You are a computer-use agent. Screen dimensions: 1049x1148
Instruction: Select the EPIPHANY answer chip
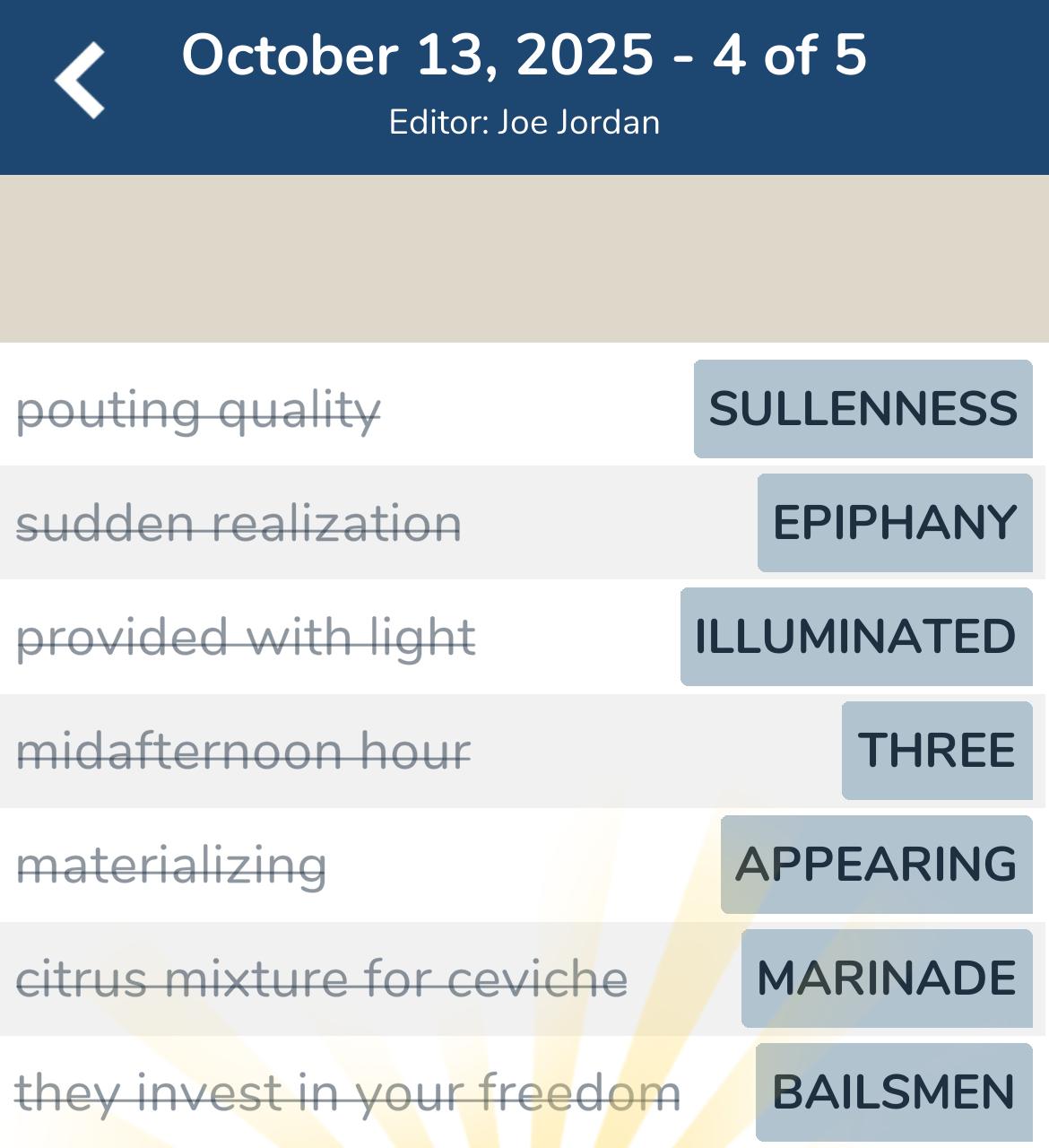[895, 523]
